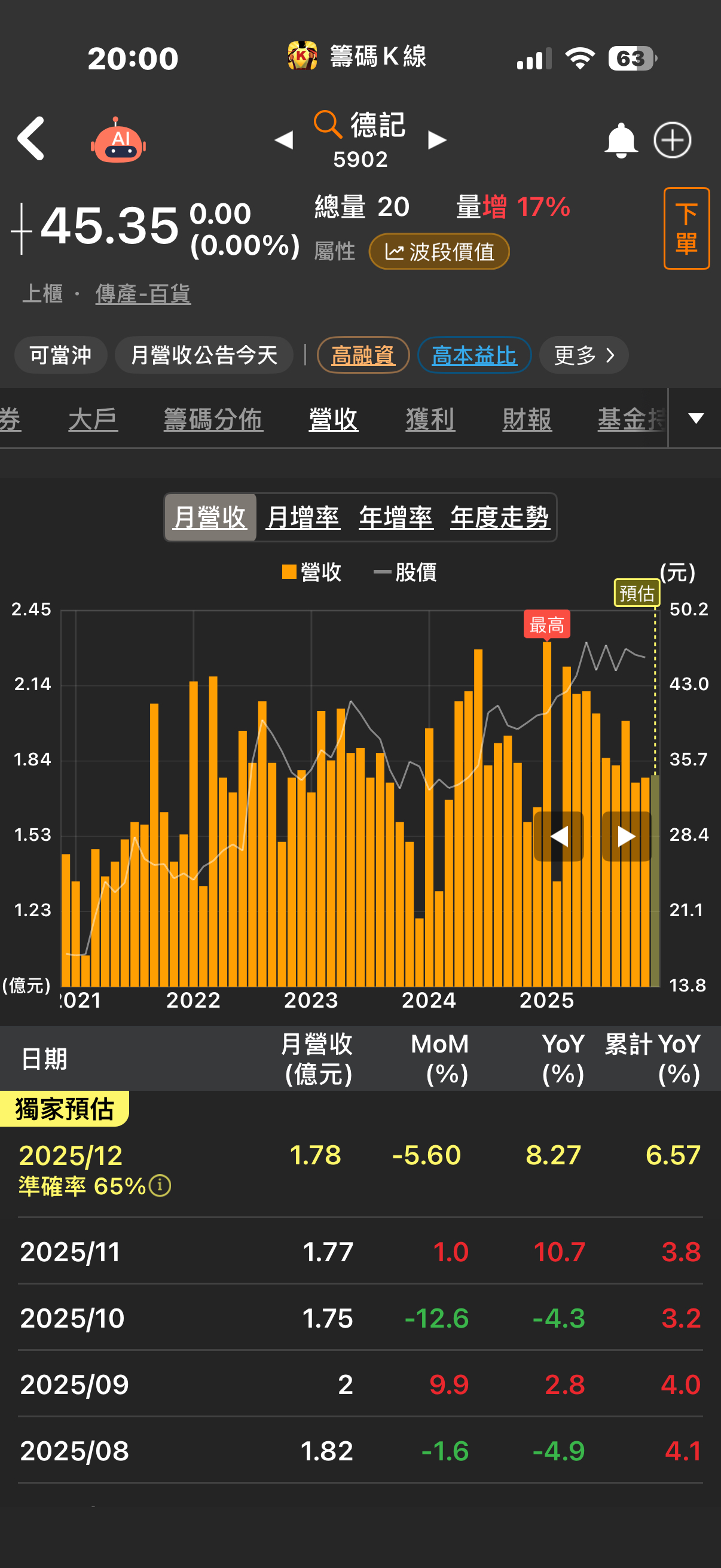Select the 月增率 chart view
The width and height of the screenshot is (721, 1568).
303,517
